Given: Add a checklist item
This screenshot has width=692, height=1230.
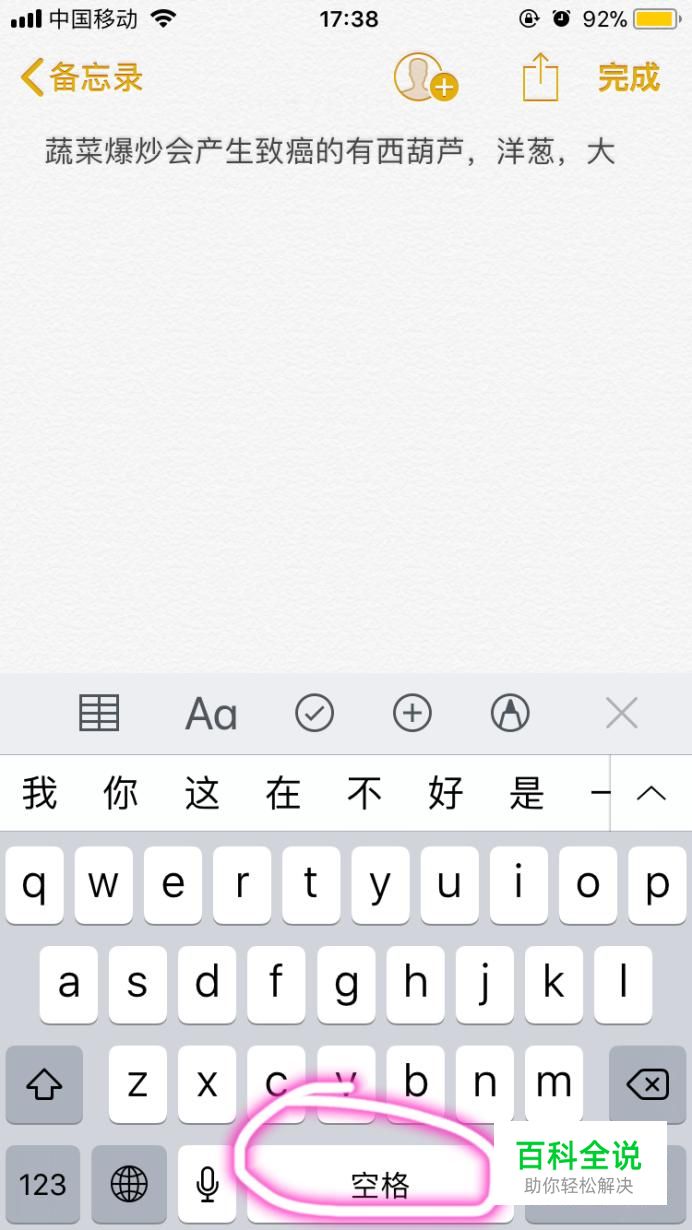Looking at the screenshot, I should click(x=314, y=713).
